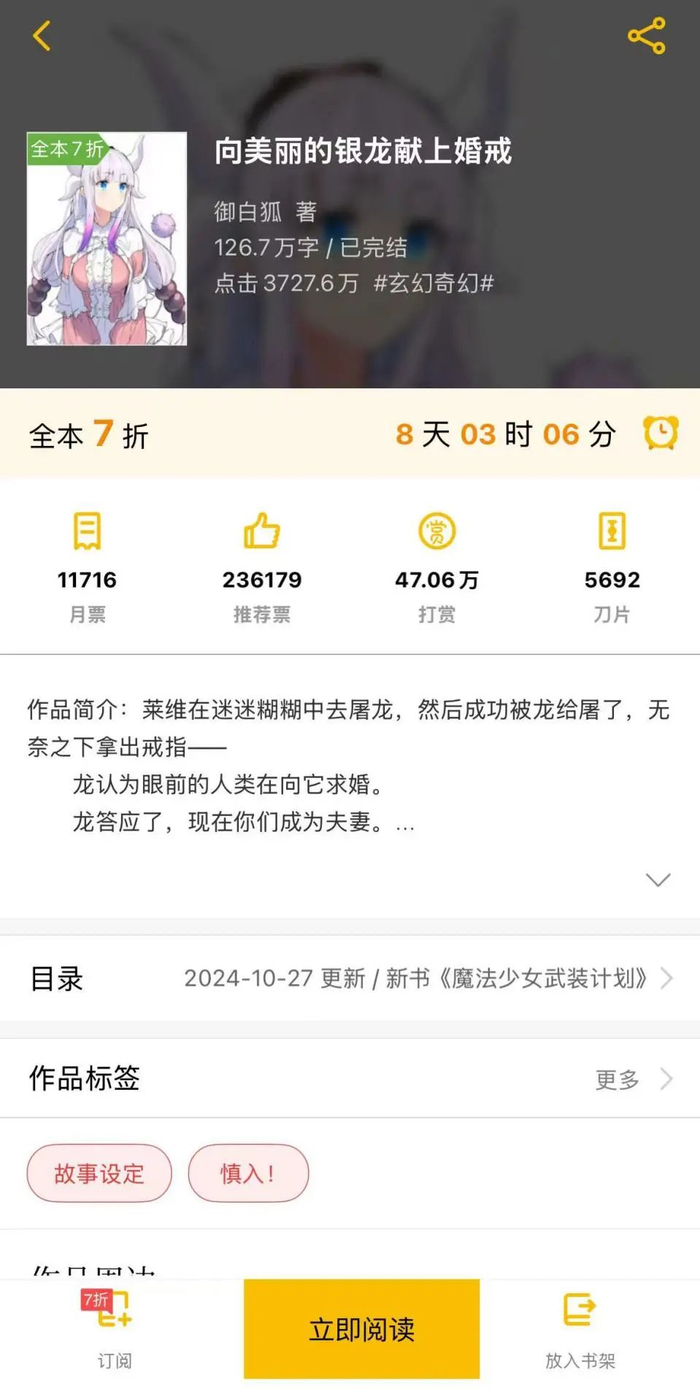Subscribe via the 订阅 button
The width and height of the screenshot is (700, 1389).
(x=114, y=1328)
